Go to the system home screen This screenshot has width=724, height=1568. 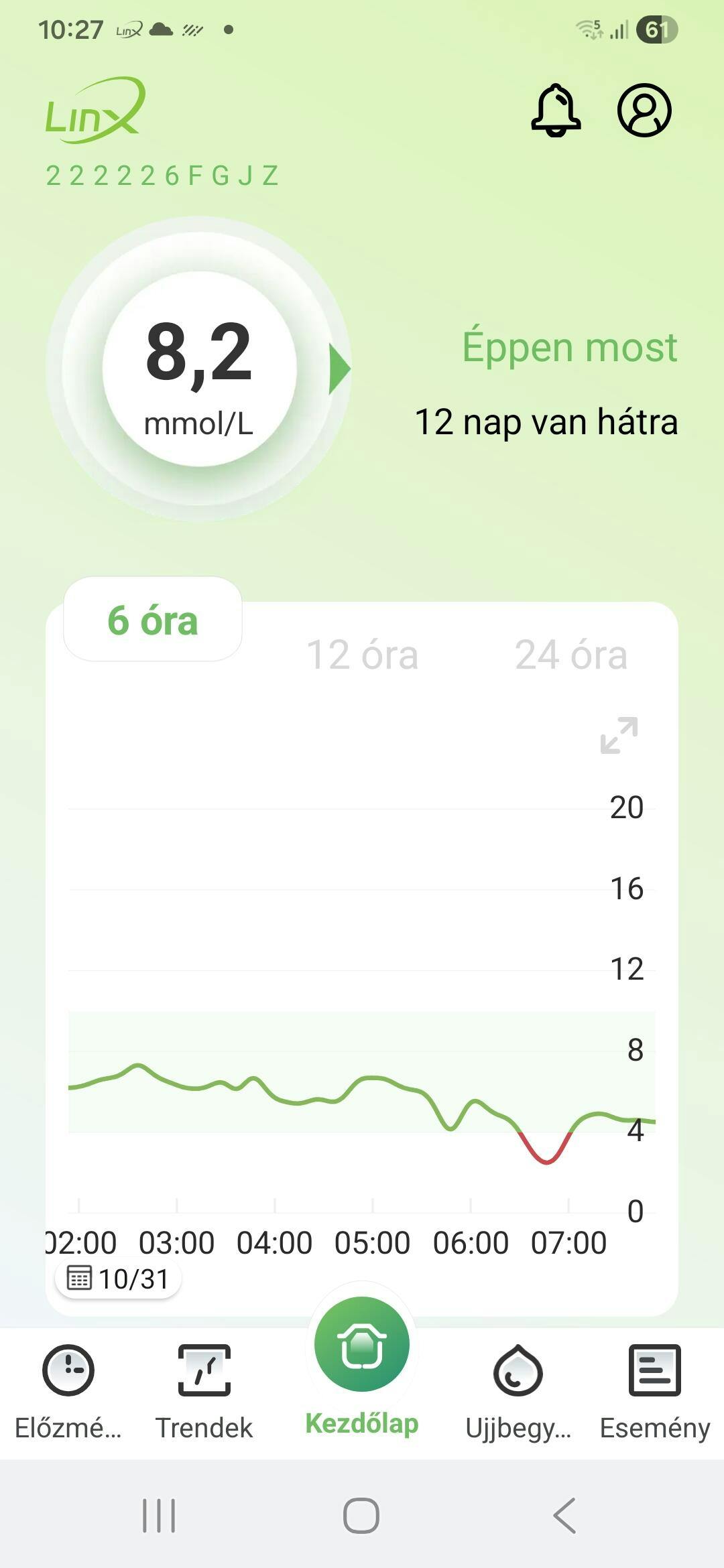click(x=361, y=1516)
